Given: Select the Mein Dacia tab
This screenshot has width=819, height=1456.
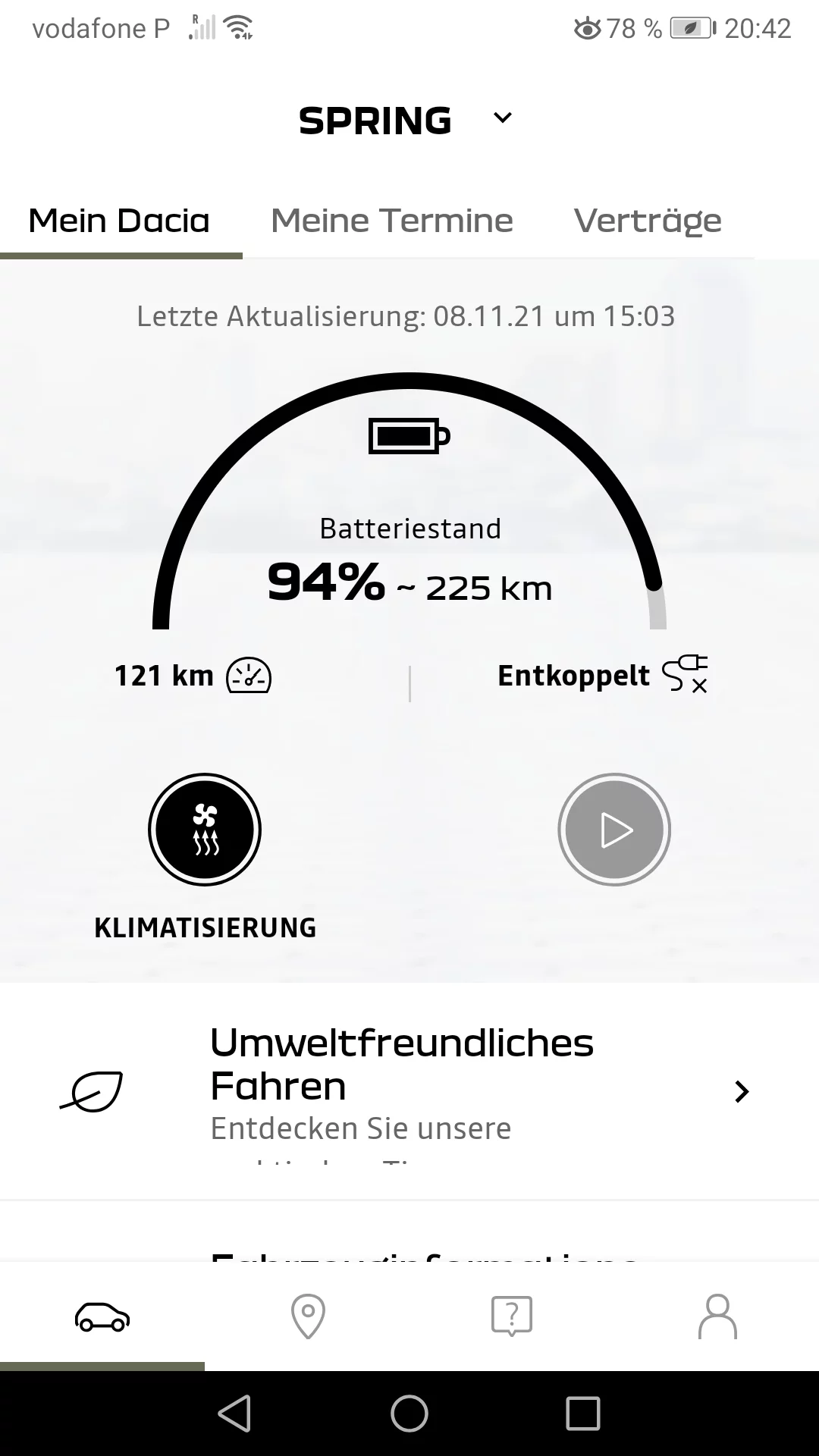Looking at the screenshot, I should coord(119,221).
